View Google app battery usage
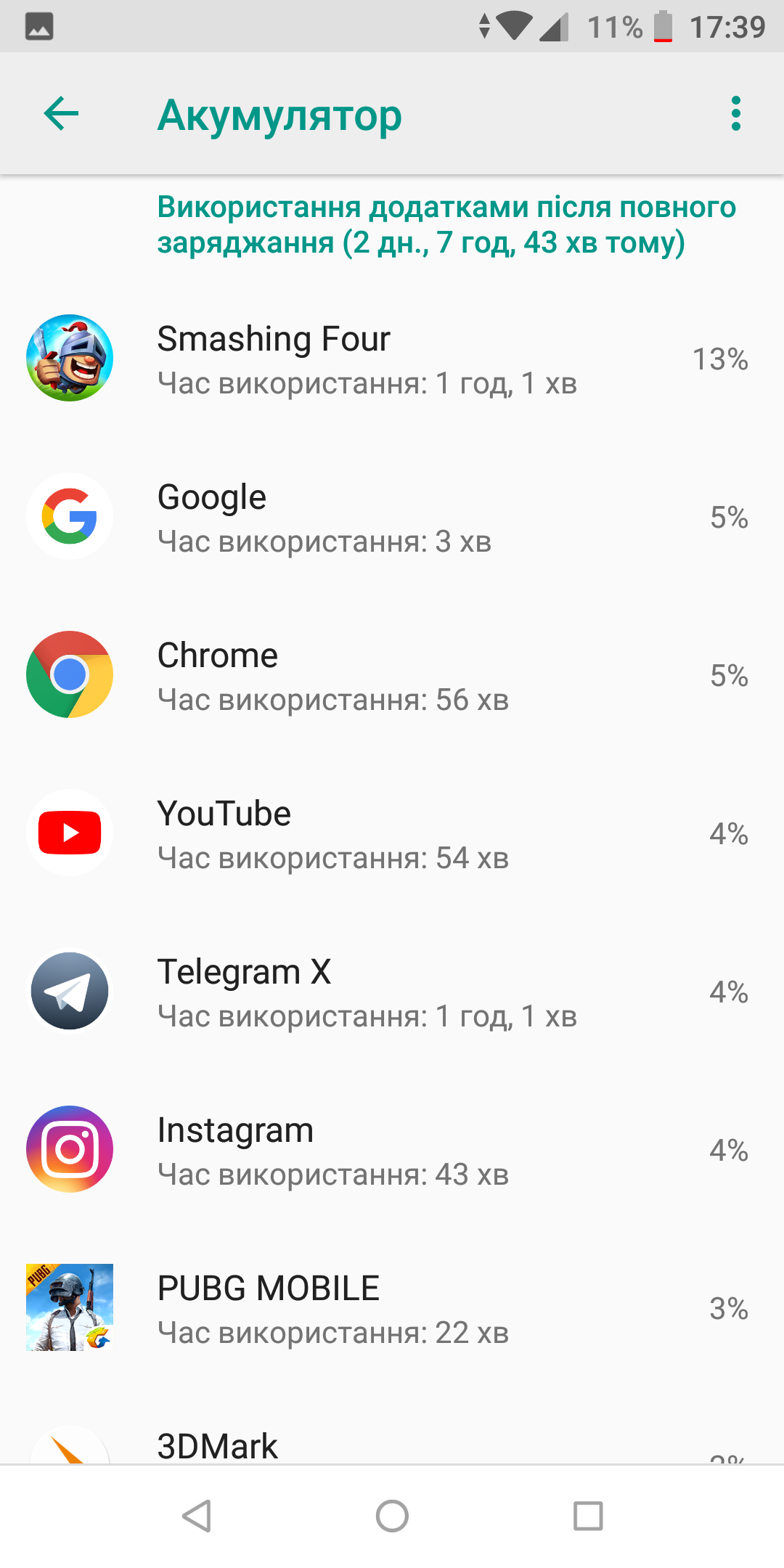 pos(392,517)
